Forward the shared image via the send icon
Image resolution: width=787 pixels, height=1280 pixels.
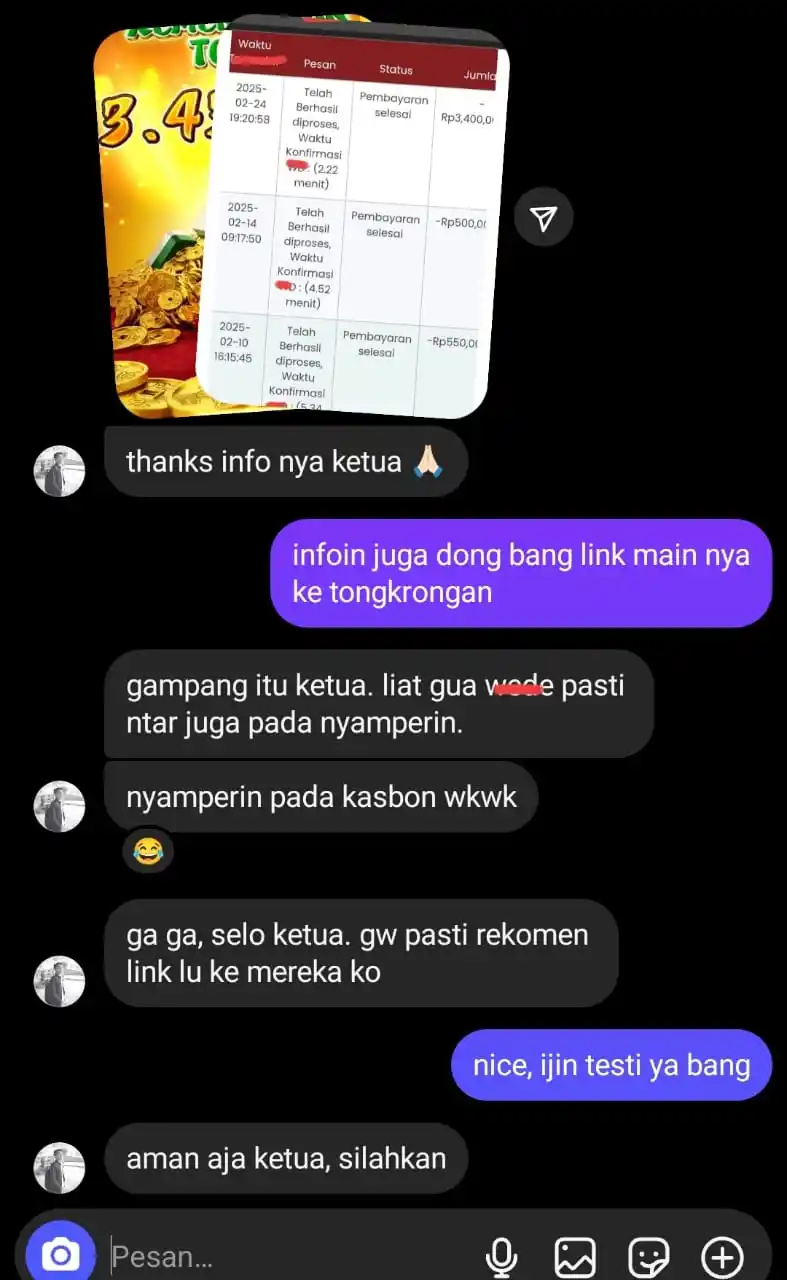point(543,218)
